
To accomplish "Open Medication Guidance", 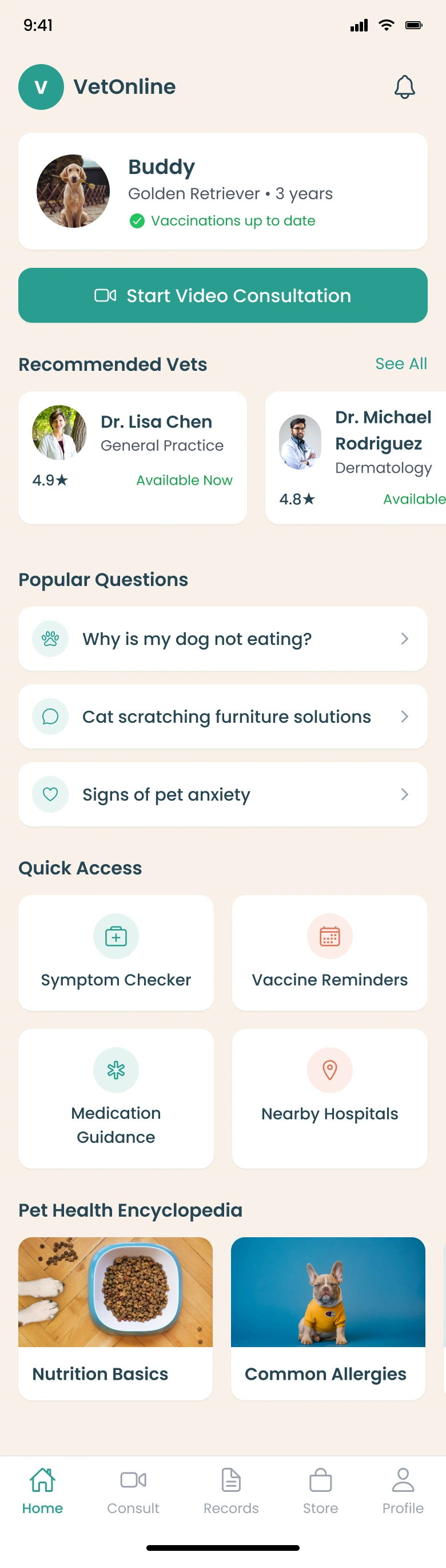I will tap(116, 1098).
